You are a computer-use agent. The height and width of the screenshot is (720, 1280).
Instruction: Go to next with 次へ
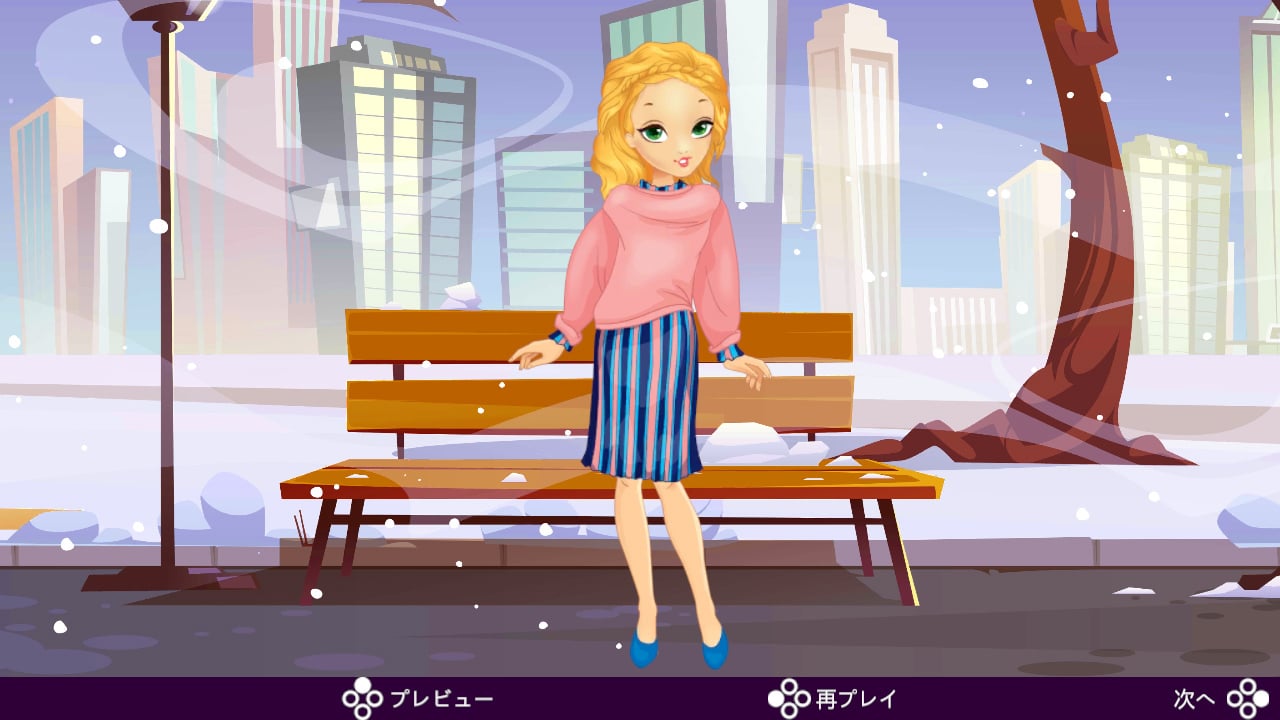point(1220,699)
